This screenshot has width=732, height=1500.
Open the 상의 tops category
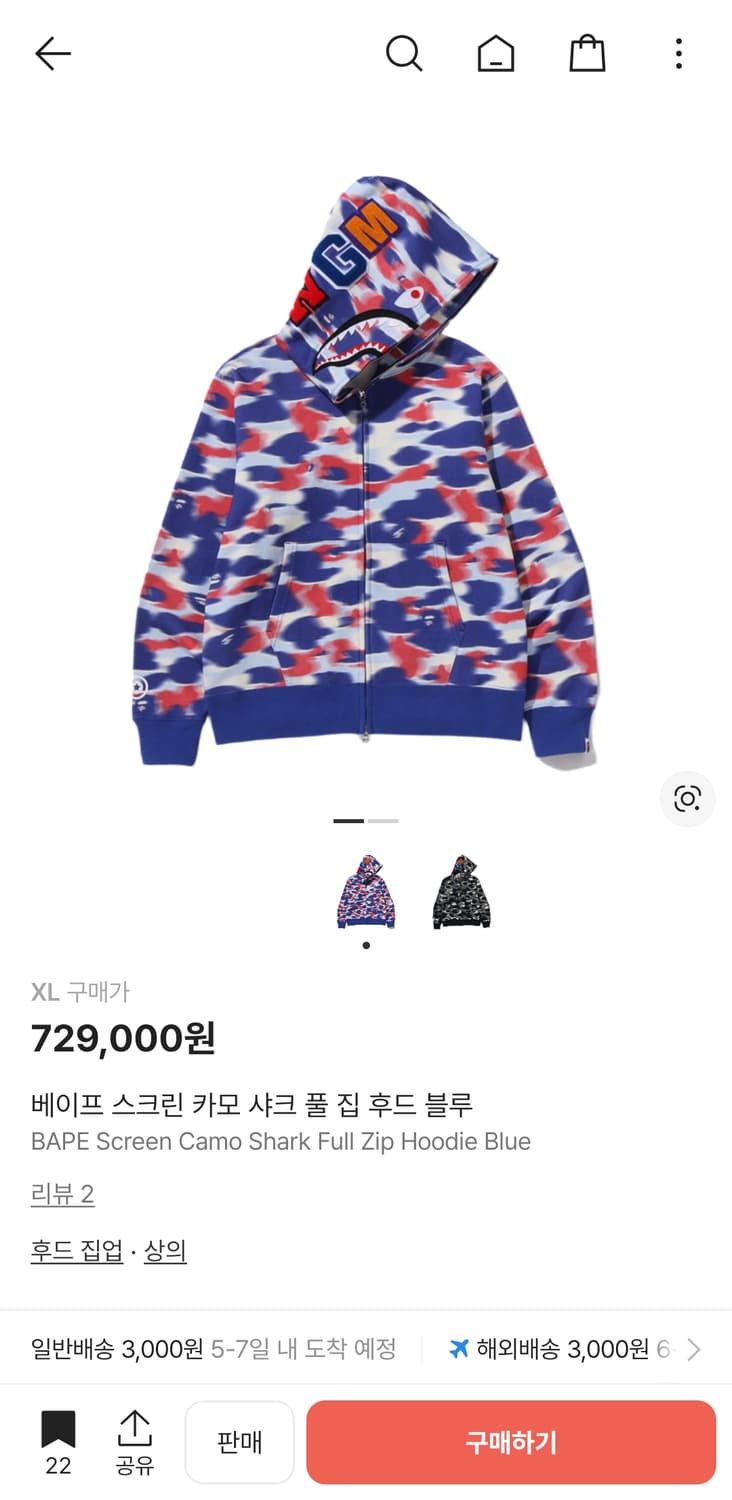(165, 1251)
